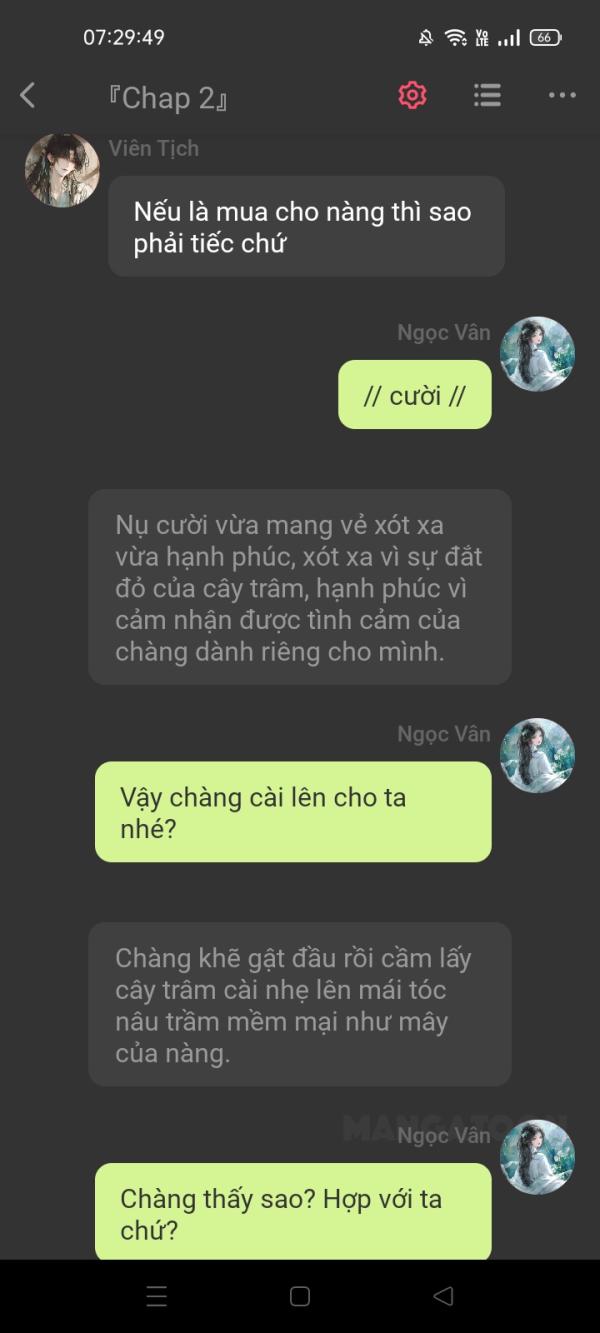Go back from Chap 2
600x1333 pixels.
click(x=28, y=96)
